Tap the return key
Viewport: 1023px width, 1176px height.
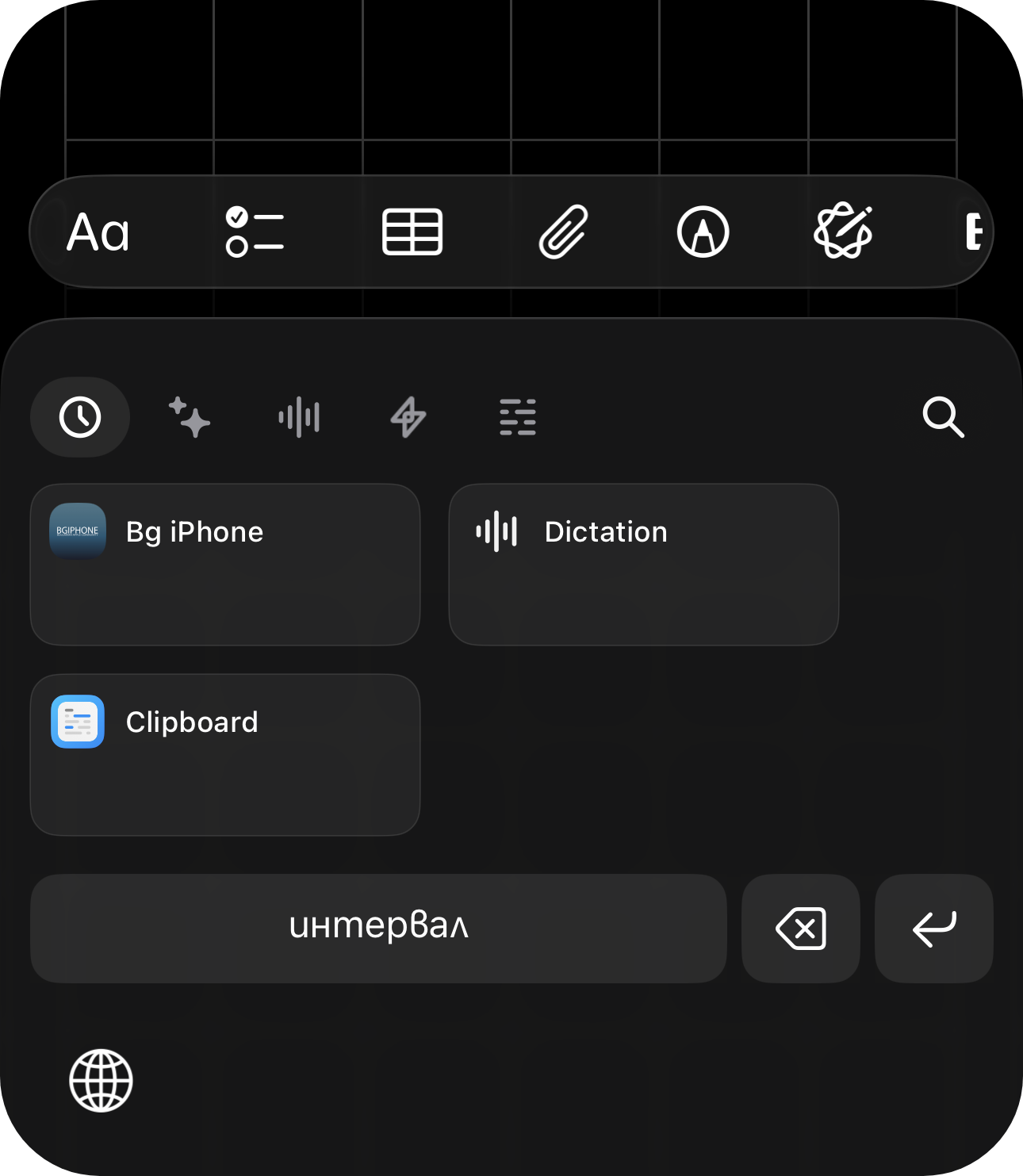tap(934, 928)
